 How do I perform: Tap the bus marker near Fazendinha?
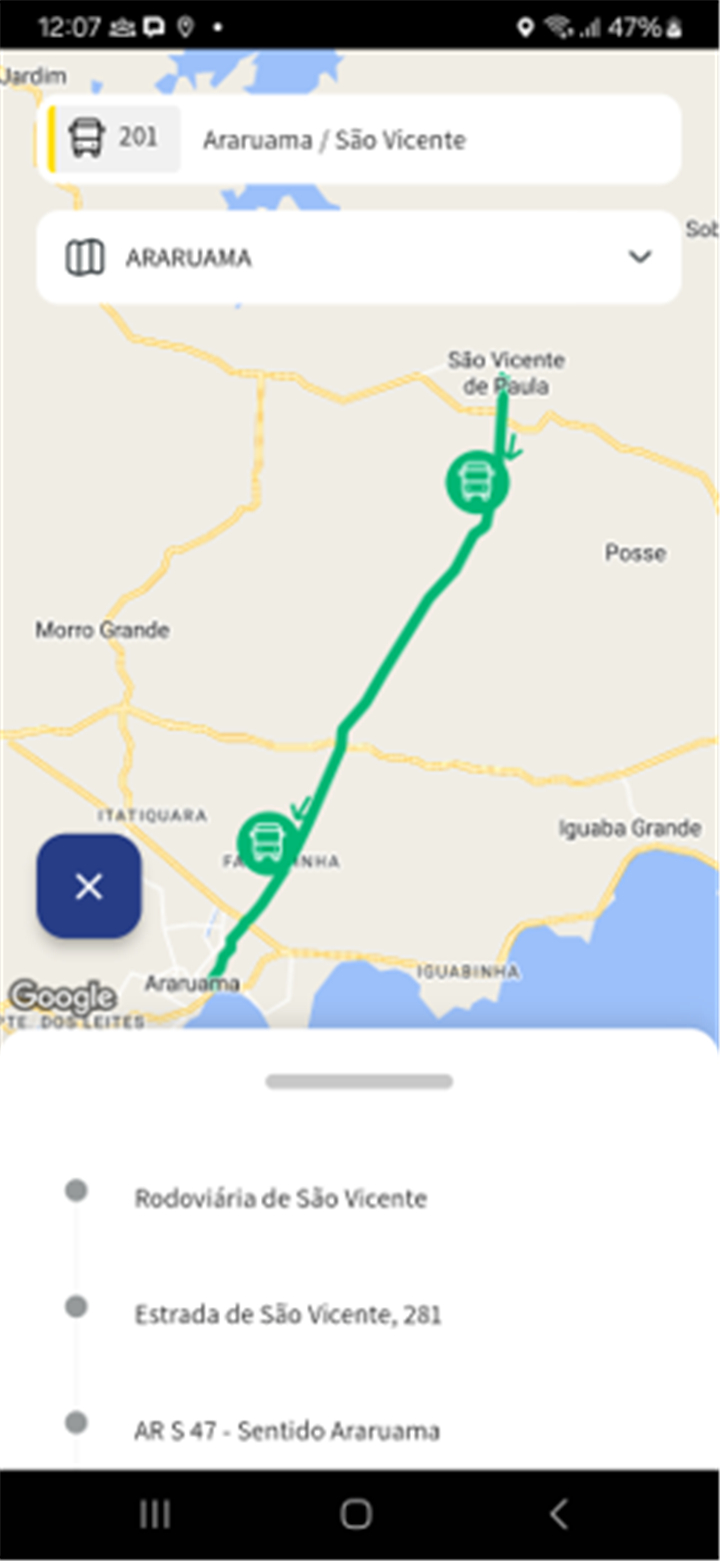(267, 843)
